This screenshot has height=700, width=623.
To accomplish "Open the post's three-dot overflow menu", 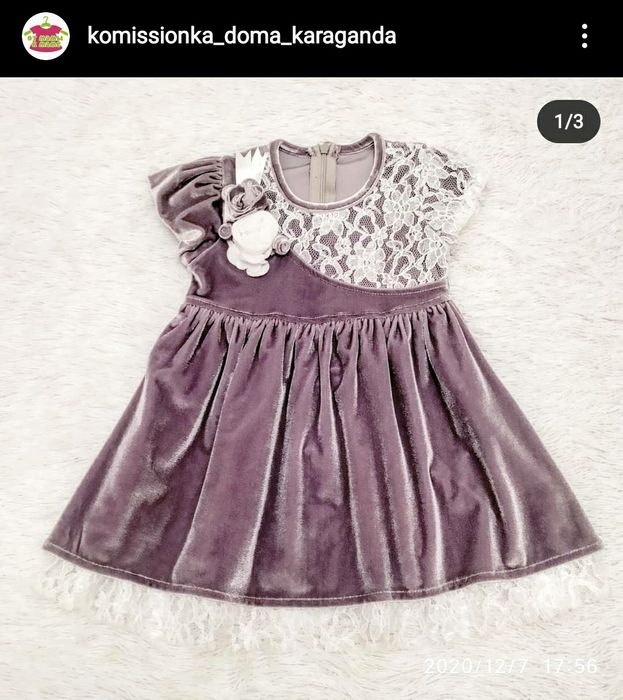I will 585,37.
